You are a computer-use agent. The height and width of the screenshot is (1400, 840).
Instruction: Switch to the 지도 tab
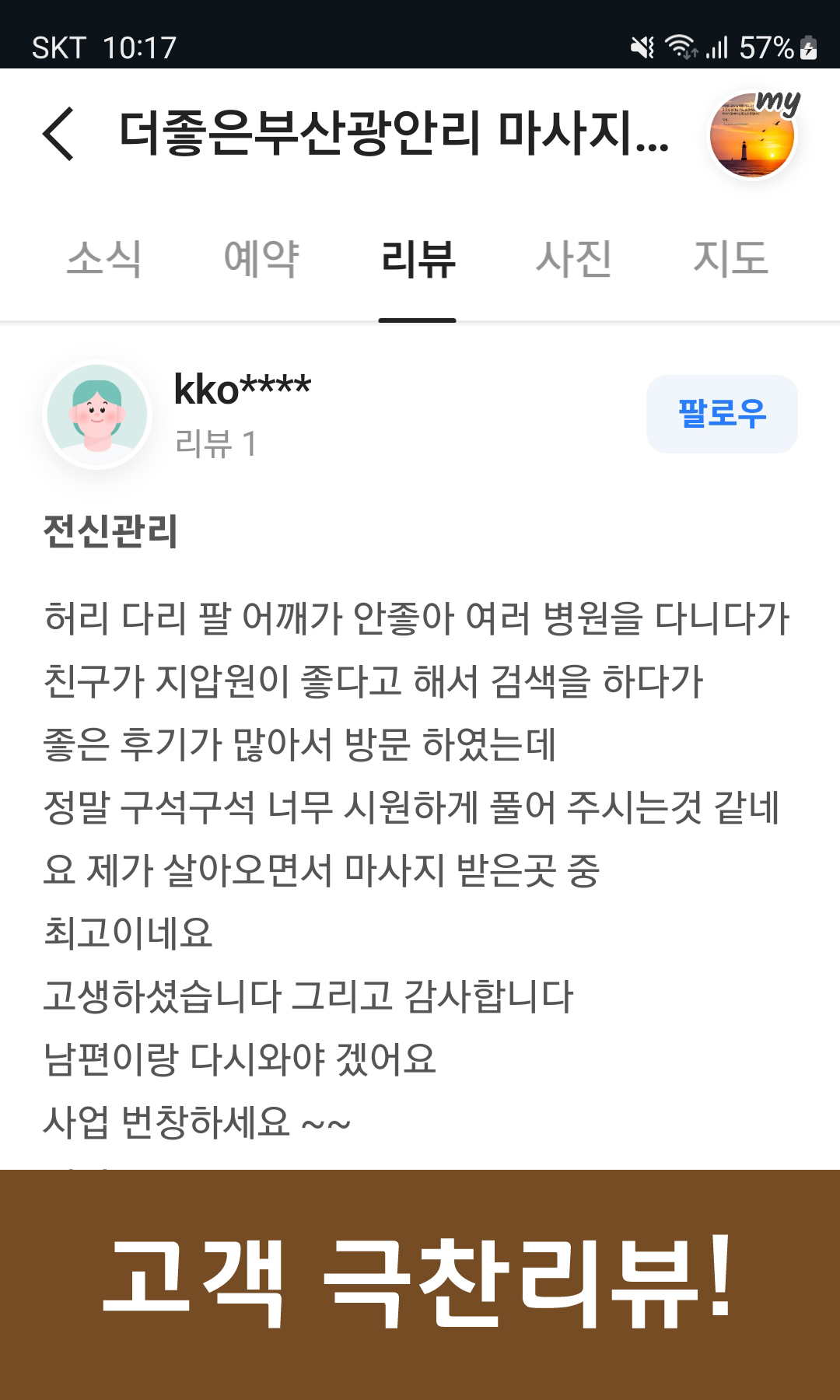pos(730,259)
